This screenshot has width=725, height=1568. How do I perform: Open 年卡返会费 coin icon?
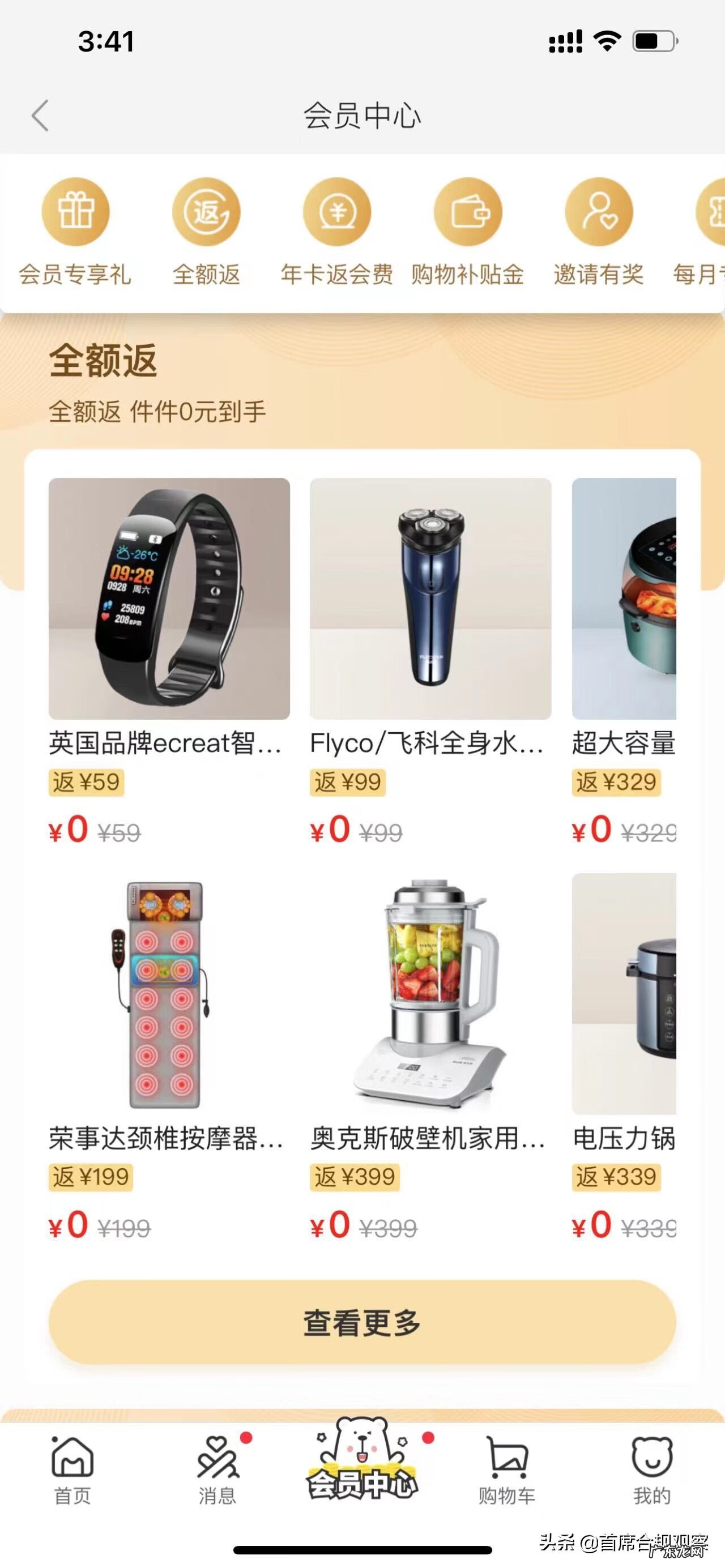click(x=337, y=211)
